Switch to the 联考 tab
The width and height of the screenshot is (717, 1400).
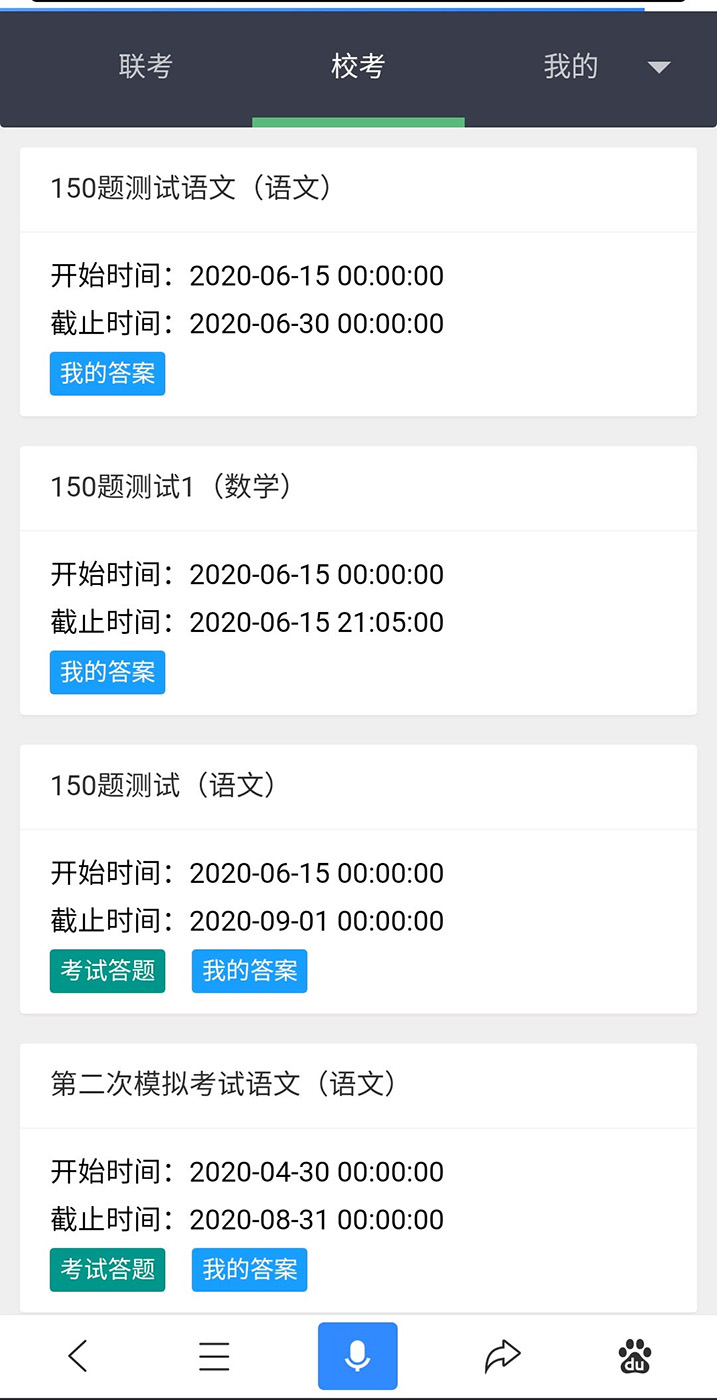[x=146, y=67]
